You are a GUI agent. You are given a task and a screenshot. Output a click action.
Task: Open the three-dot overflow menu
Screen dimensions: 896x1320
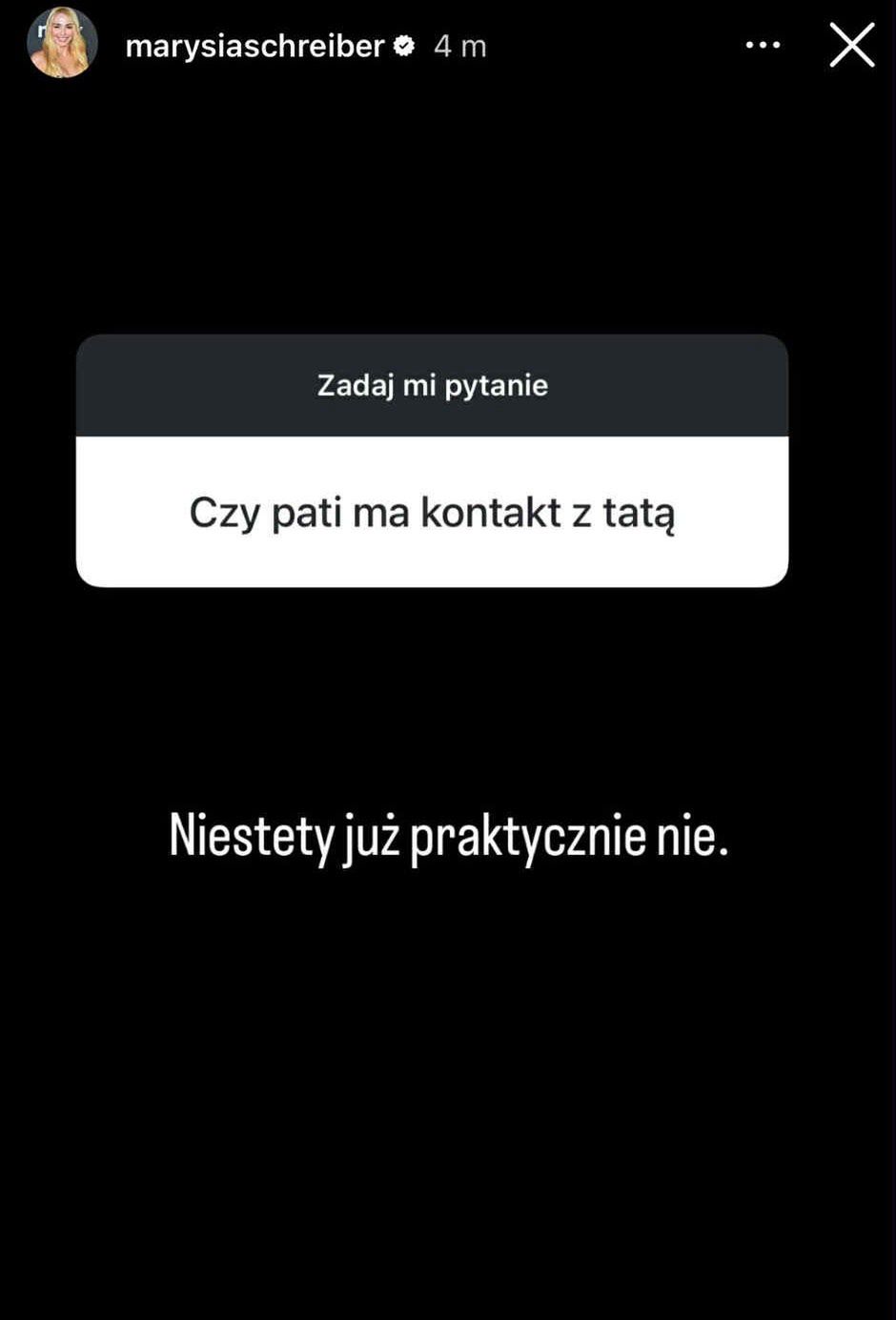[x=763, y=45]
